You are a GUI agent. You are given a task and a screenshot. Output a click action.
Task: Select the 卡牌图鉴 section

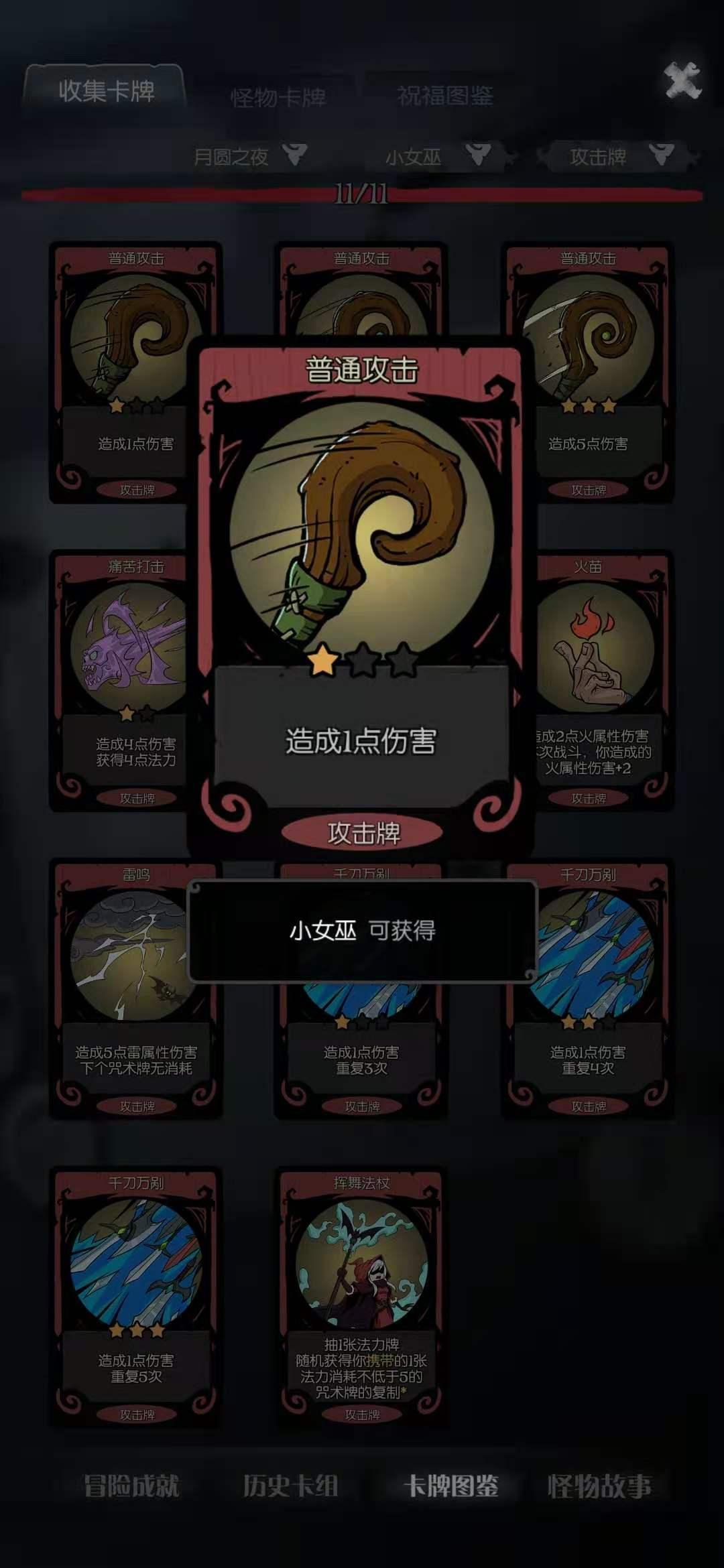[450, 1486]
